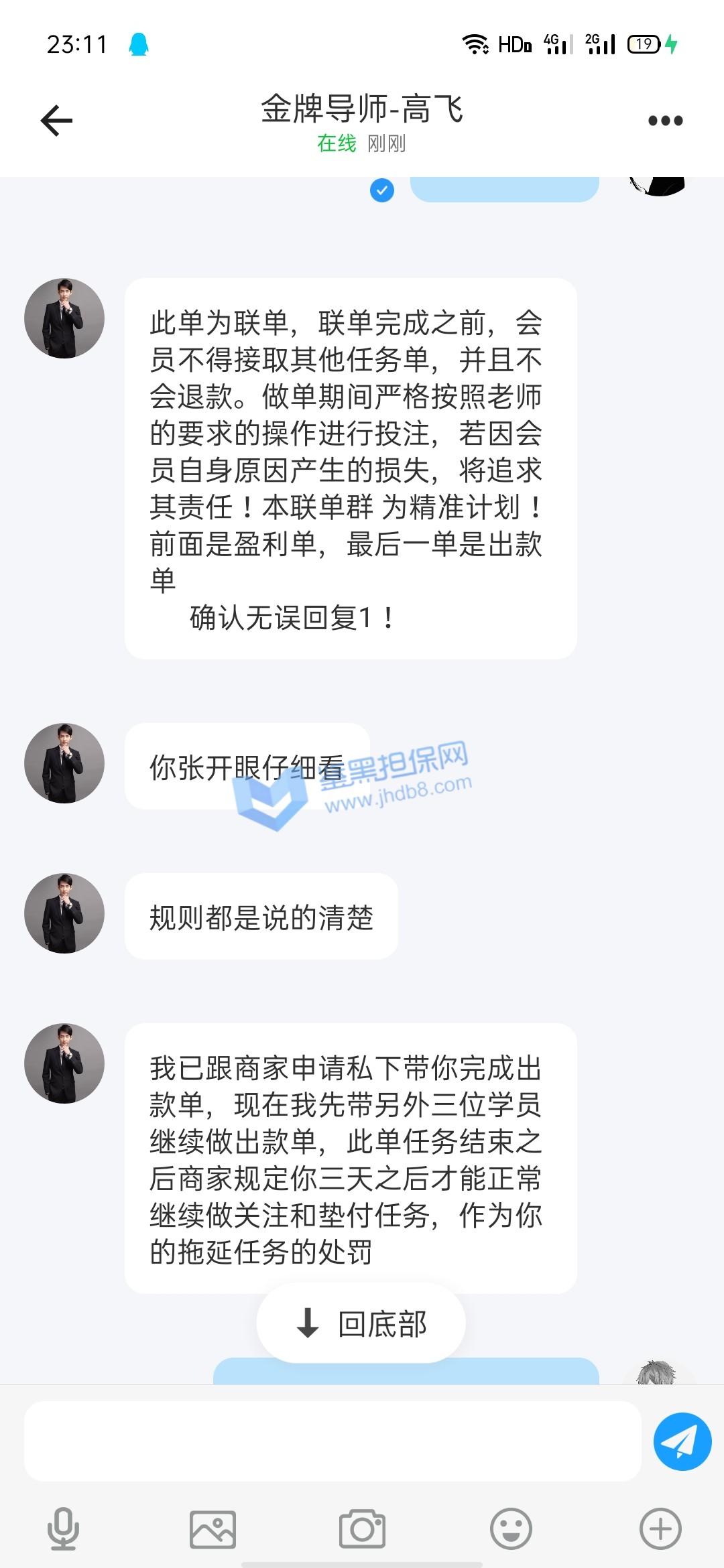The image size is (724, 1568).
Task: Tap 回底部 to jump to latest messages
Action: point(361,1323)
